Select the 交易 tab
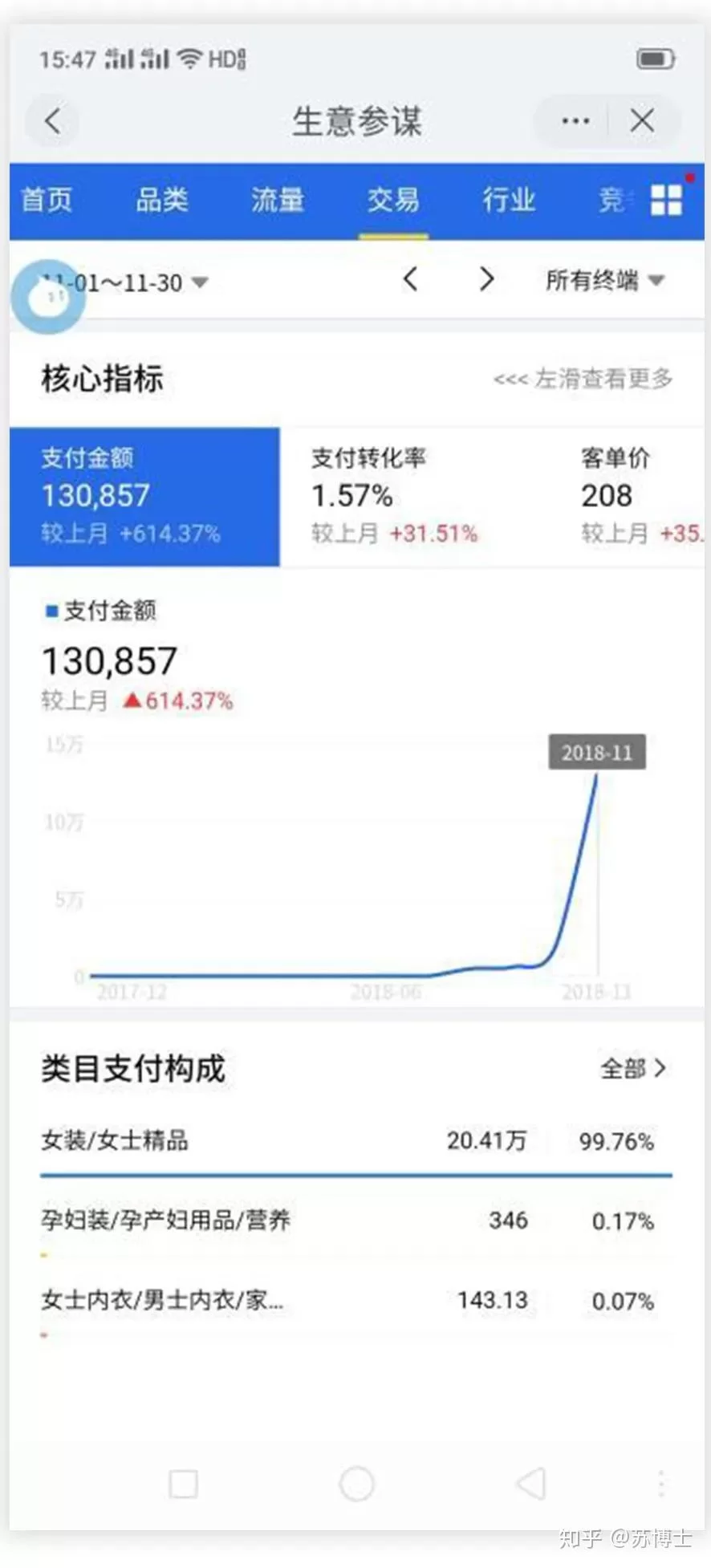The height and width of the screenshot is (1568, 711). click(x=393, y=200)
